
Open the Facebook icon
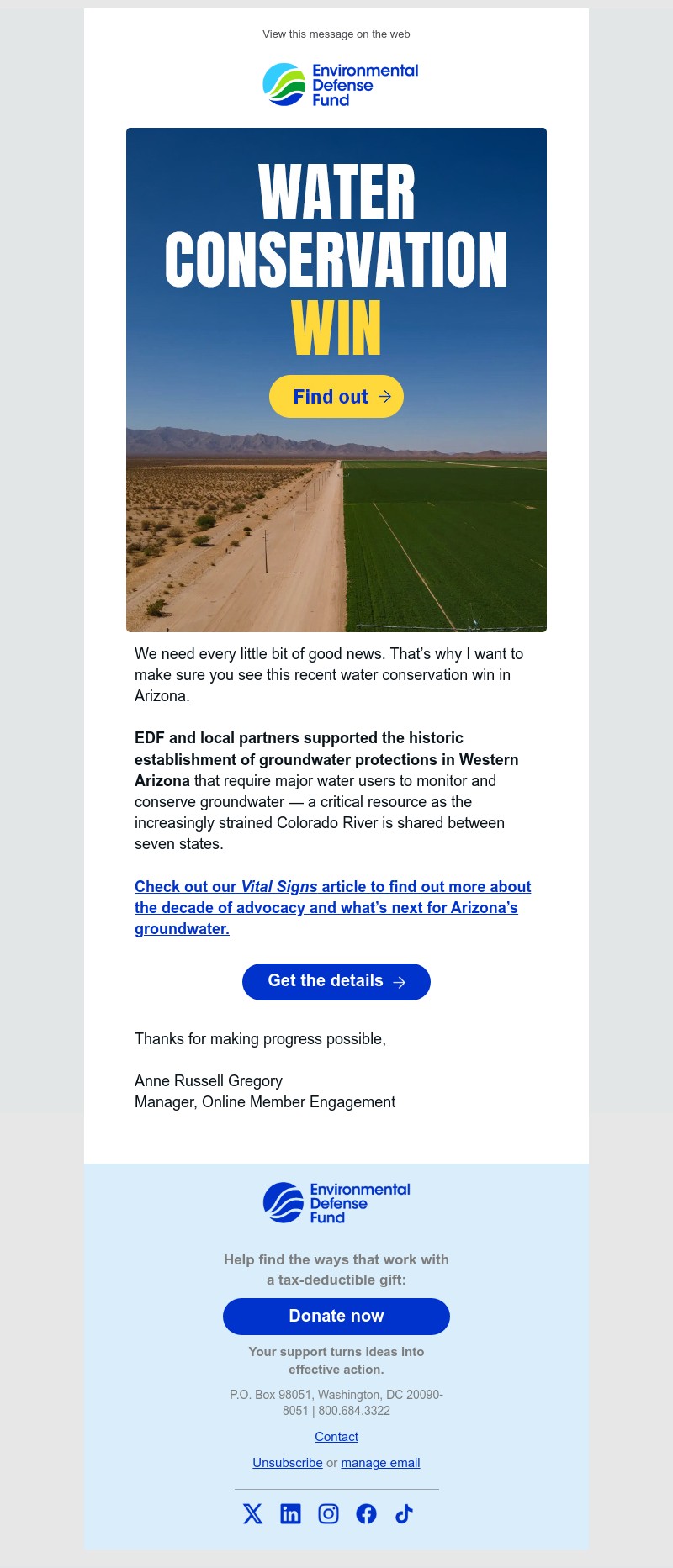(x=366, y=1513)
